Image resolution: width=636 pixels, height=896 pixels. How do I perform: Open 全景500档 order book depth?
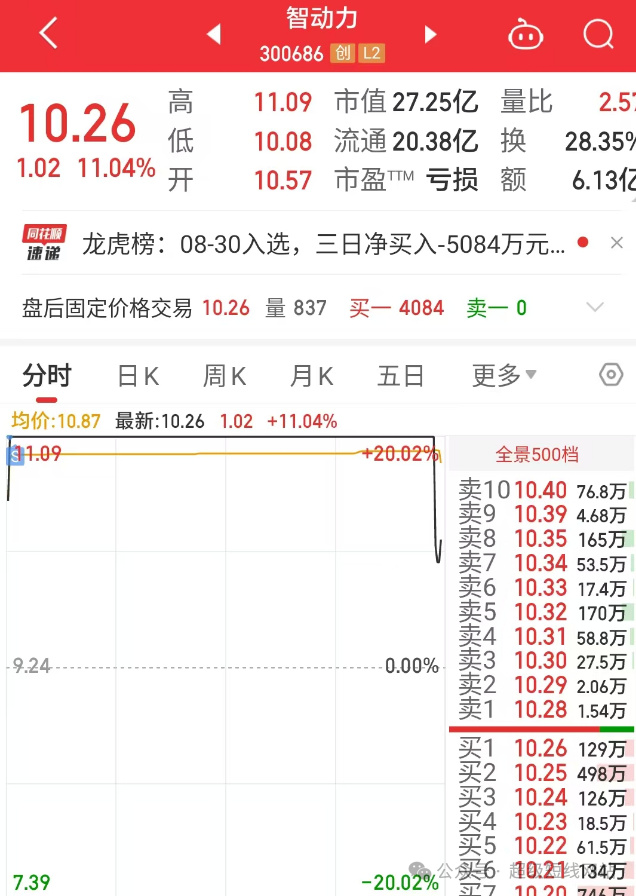[537, 454]
